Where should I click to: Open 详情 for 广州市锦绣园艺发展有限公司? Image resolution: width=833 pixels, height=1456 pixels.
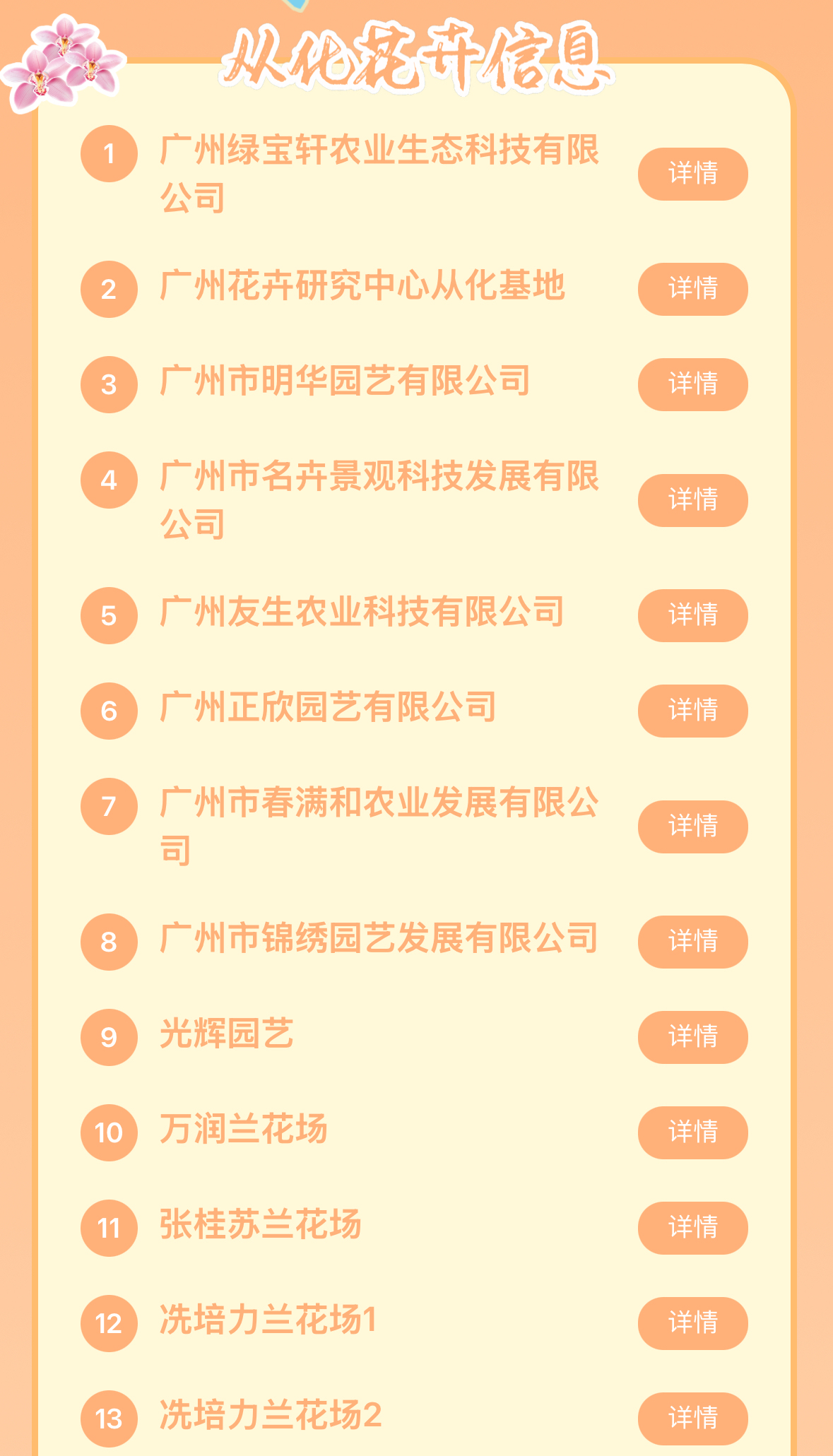click(692, 942)
